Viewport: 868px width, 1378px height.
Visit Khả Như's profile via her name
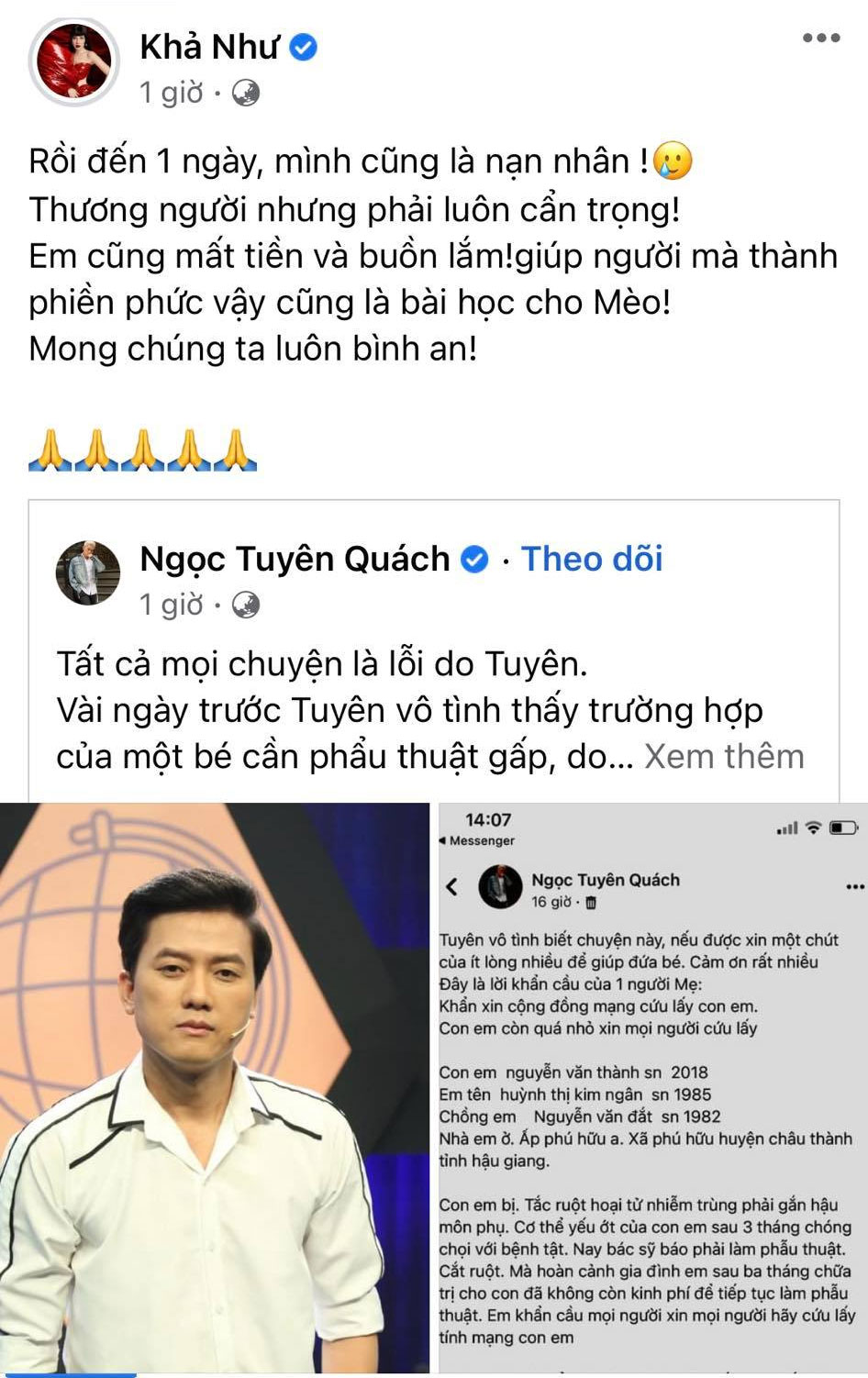coord(209,46)
